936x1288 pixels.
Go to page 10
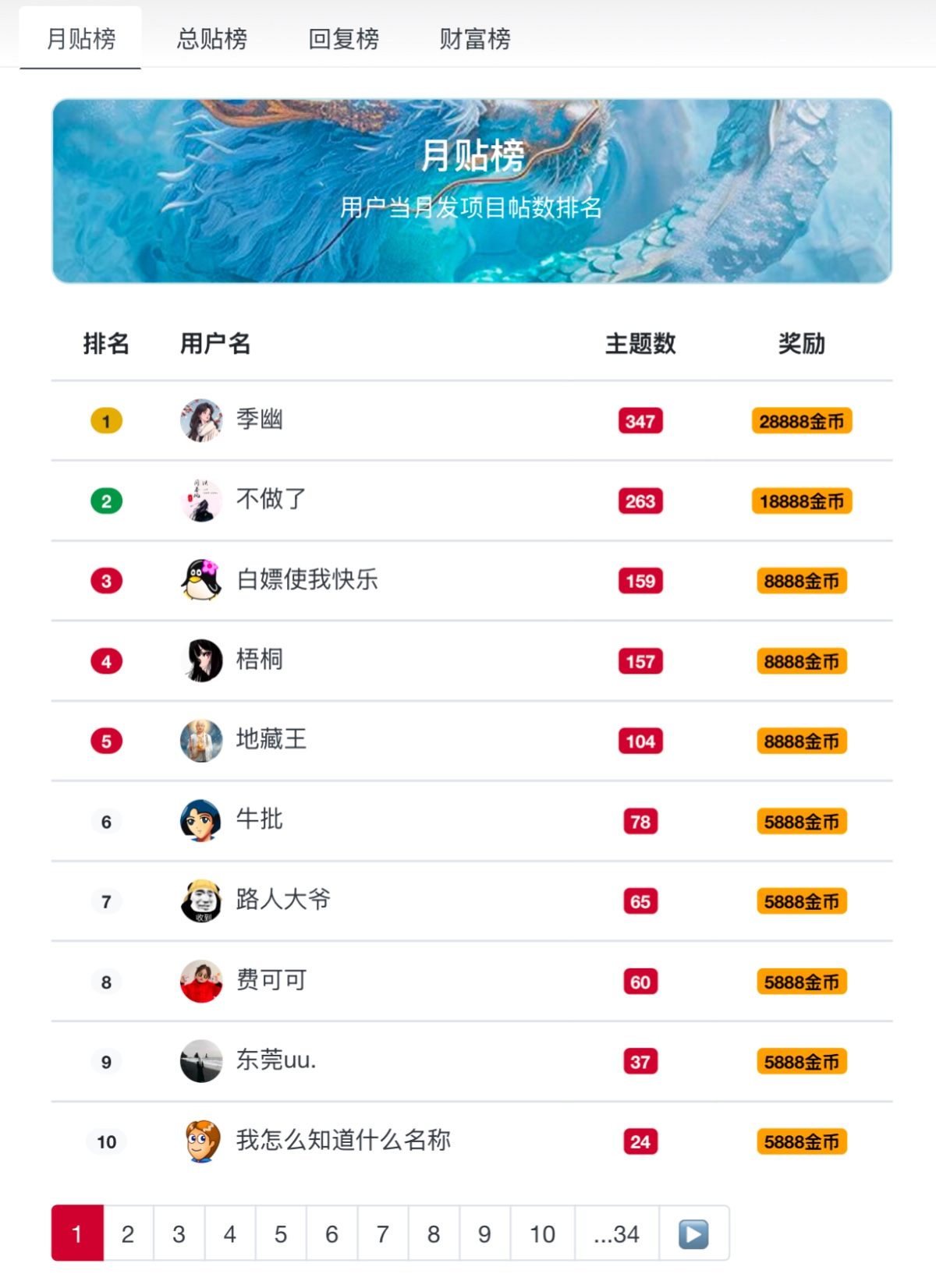click(542, 1233)
